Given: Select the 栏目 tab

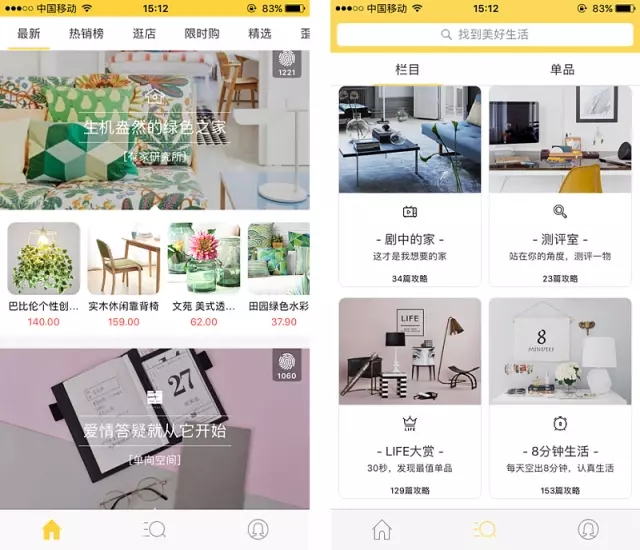Looking at the screenshot, I should [x=408, y=69].
